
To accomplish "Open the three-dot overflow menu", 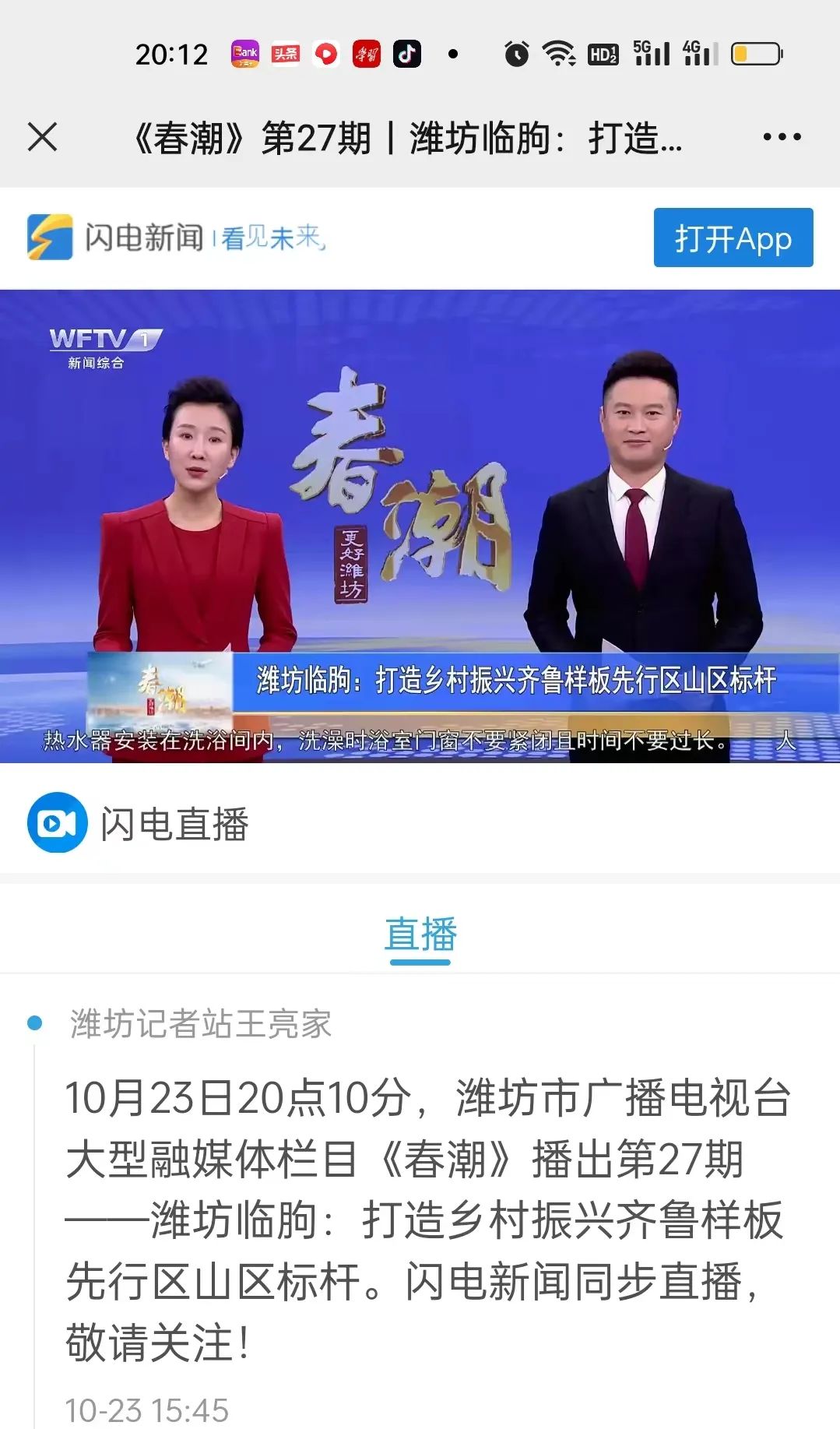I will point(781,137).
